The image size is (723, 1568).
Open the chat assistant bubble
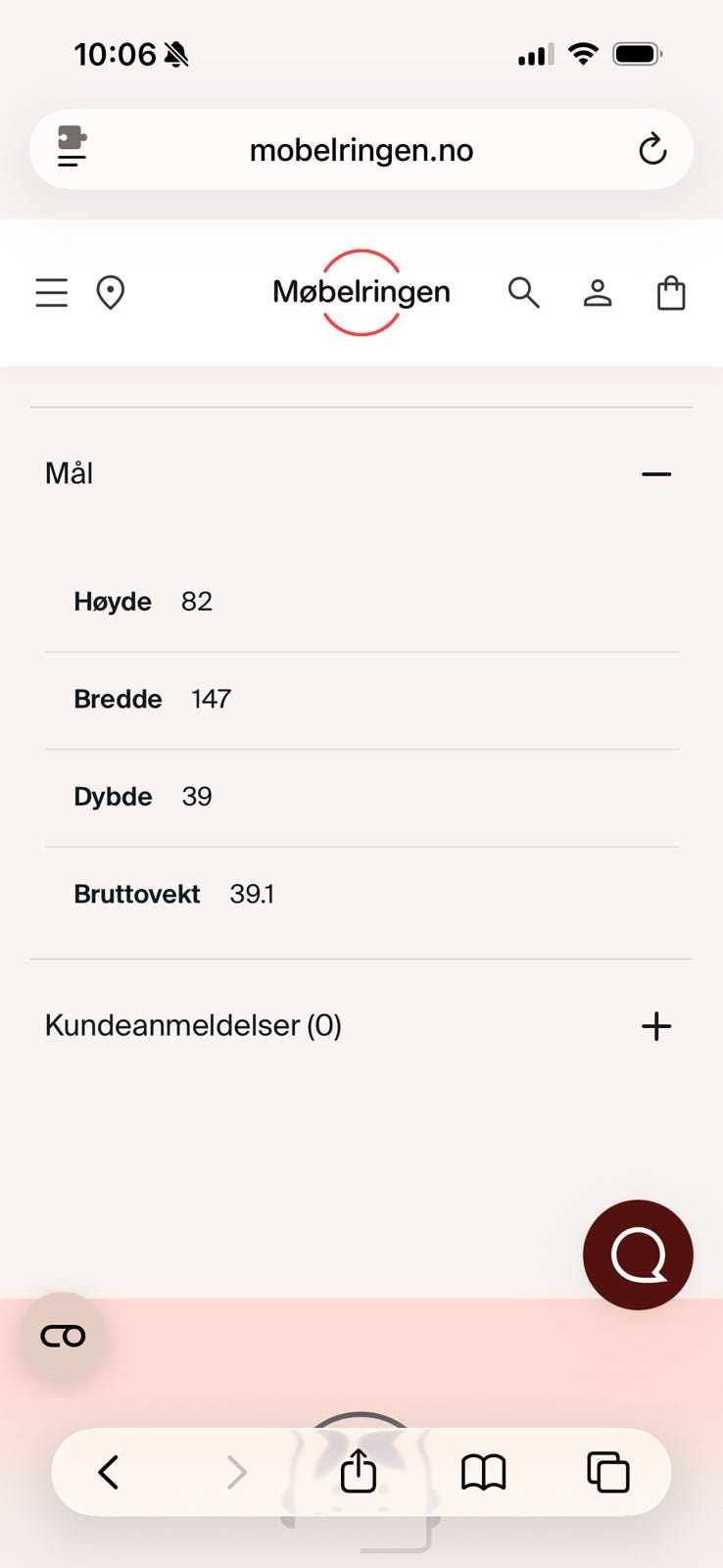pos(638,1255)
